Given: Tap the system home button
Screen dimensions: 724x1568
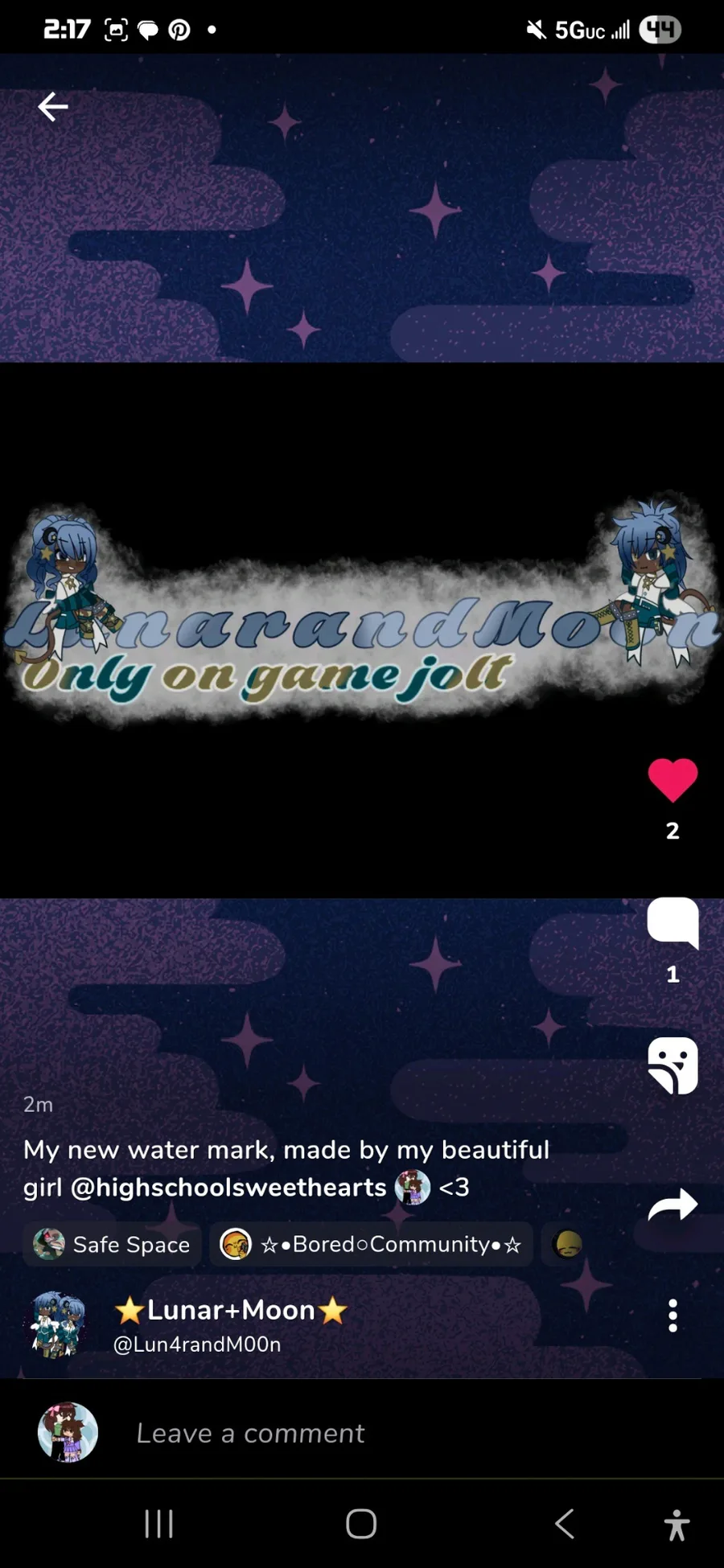Looking at the screenshot, I should coord(361,1523).
